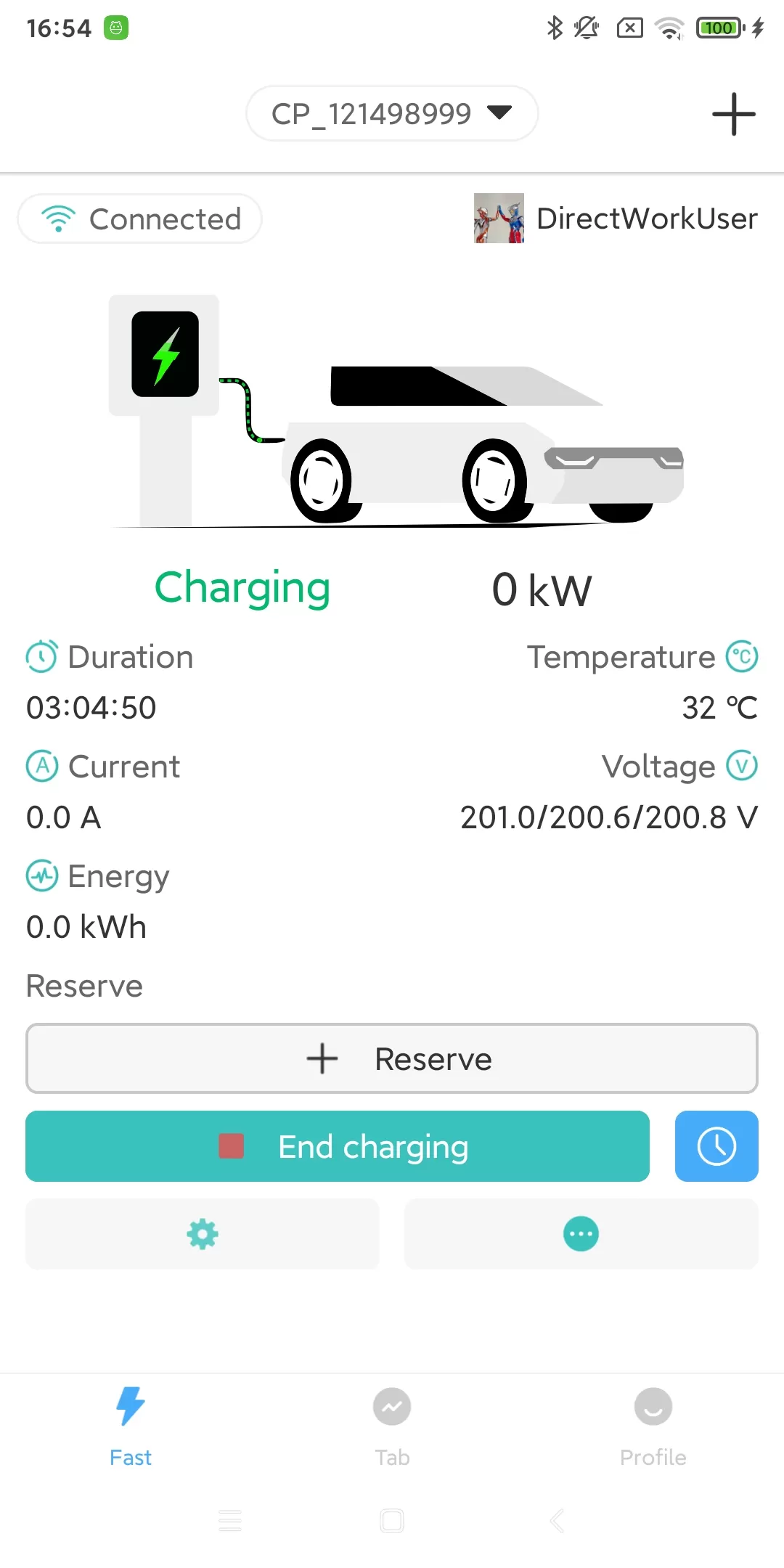Click the WiFi icon in Connected badge
784x1568 pixels.
(58, 219)
